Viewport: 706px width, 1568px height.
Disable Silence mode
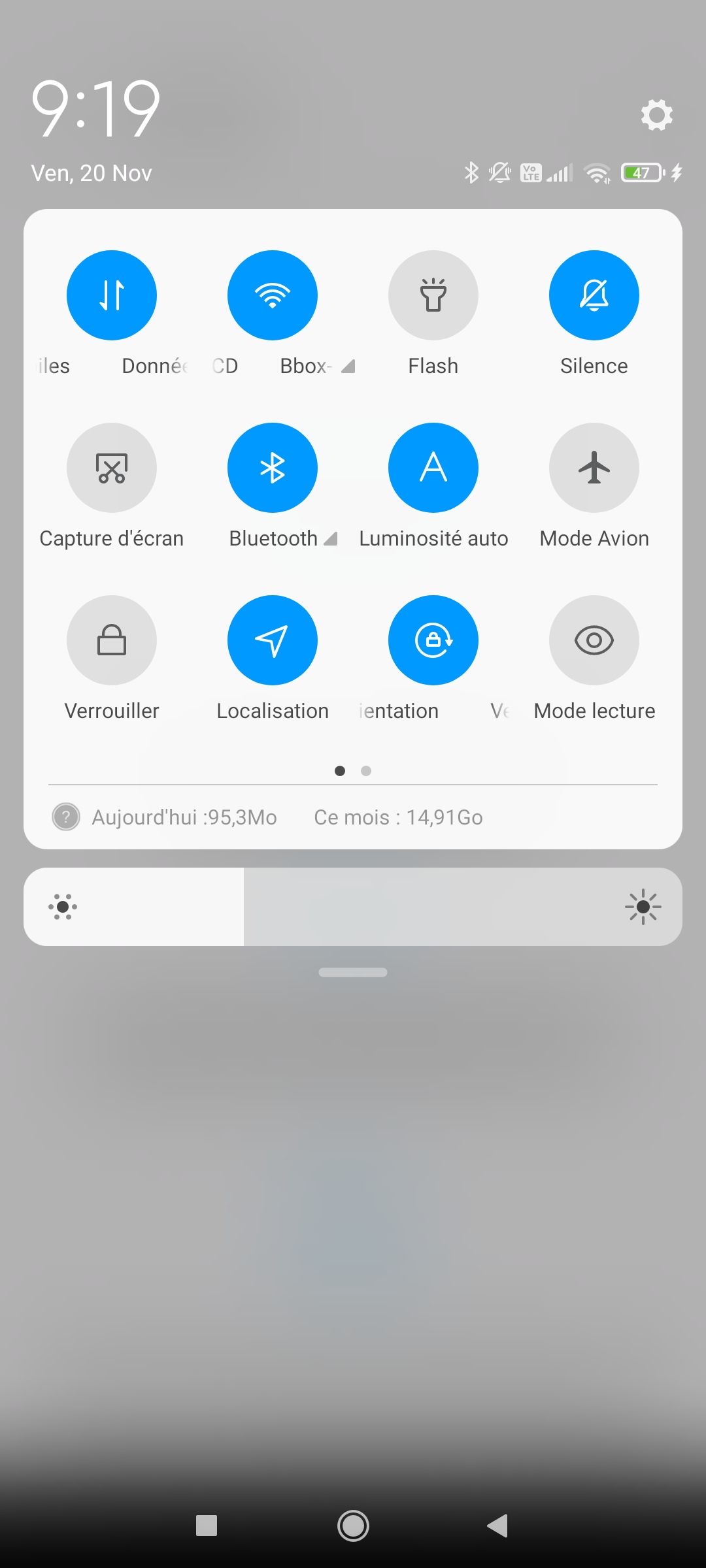(594, 295)
